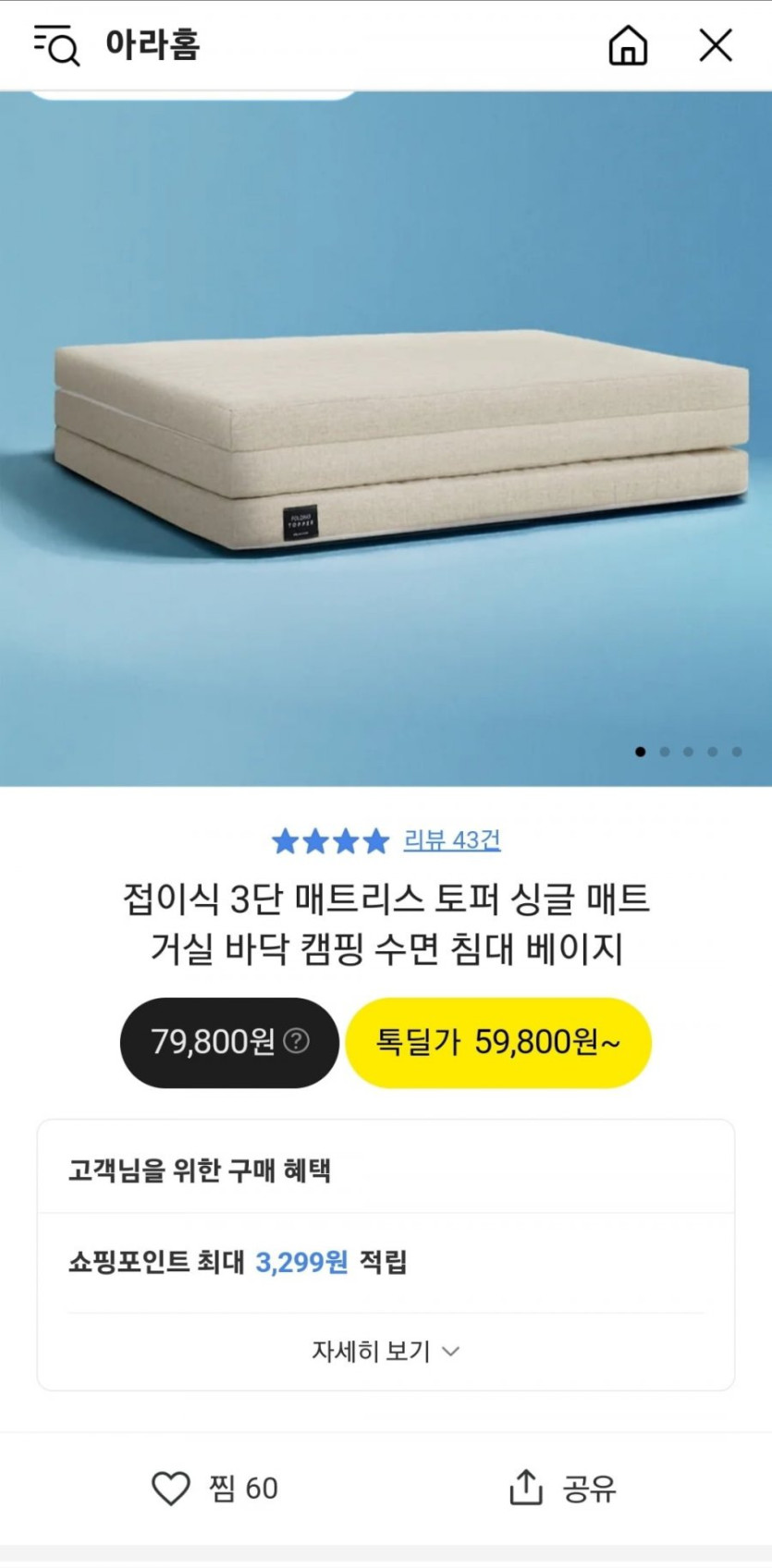Add product to 찜 wishlist

(x=214, y=1488)
